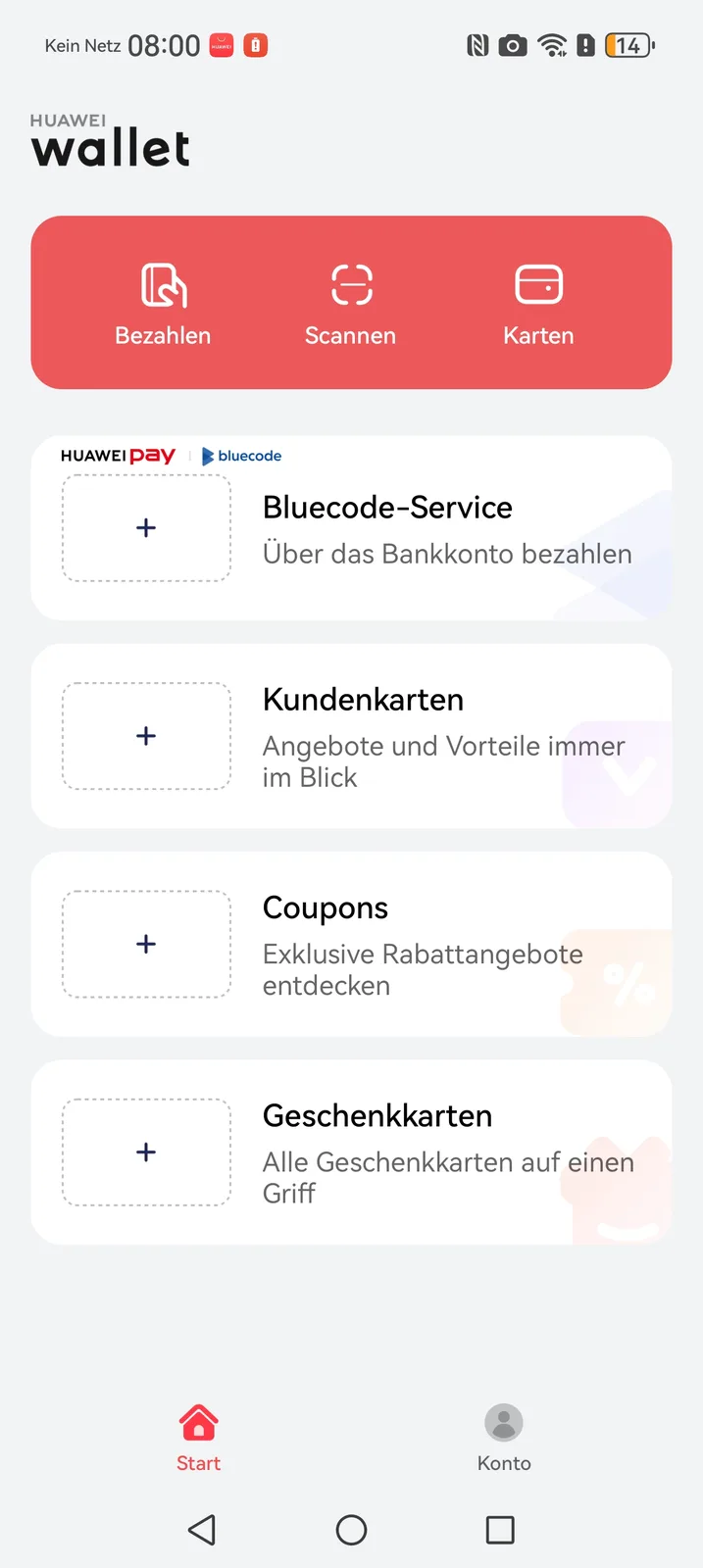Open the Karten overview
The image size is (703, 1568).
tap(538, 304)
